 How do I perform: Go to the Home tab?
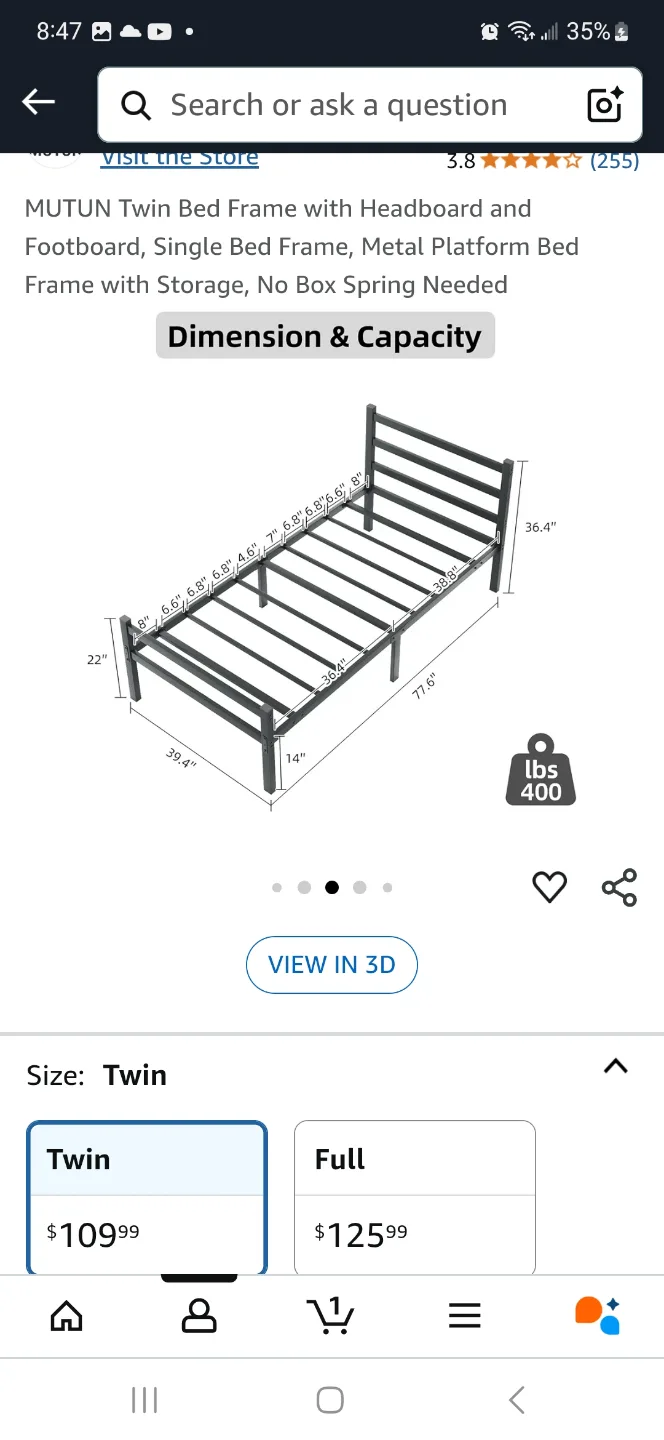pyautogui.click(x=66, y=1316)
